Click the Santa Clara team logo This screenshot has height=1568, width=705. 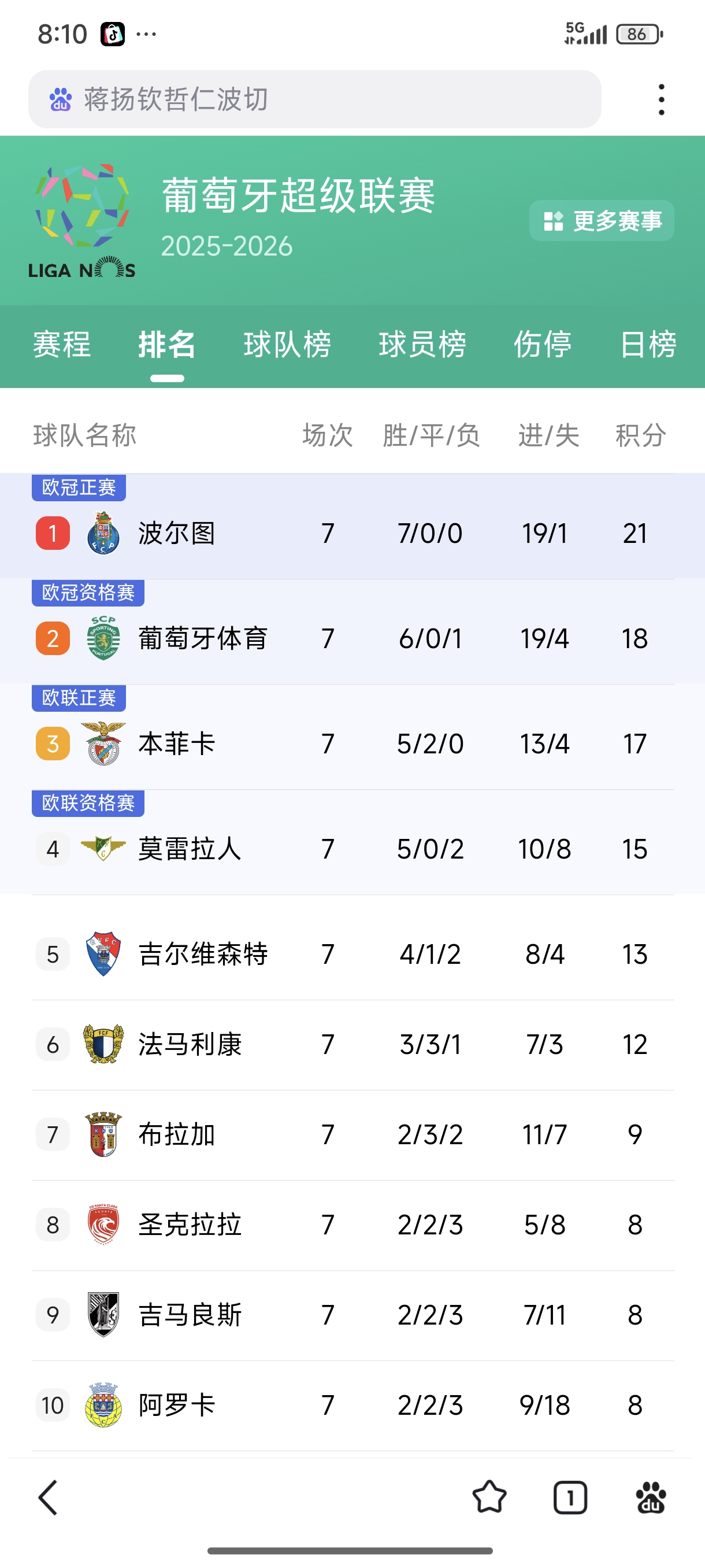point(103,1224)
